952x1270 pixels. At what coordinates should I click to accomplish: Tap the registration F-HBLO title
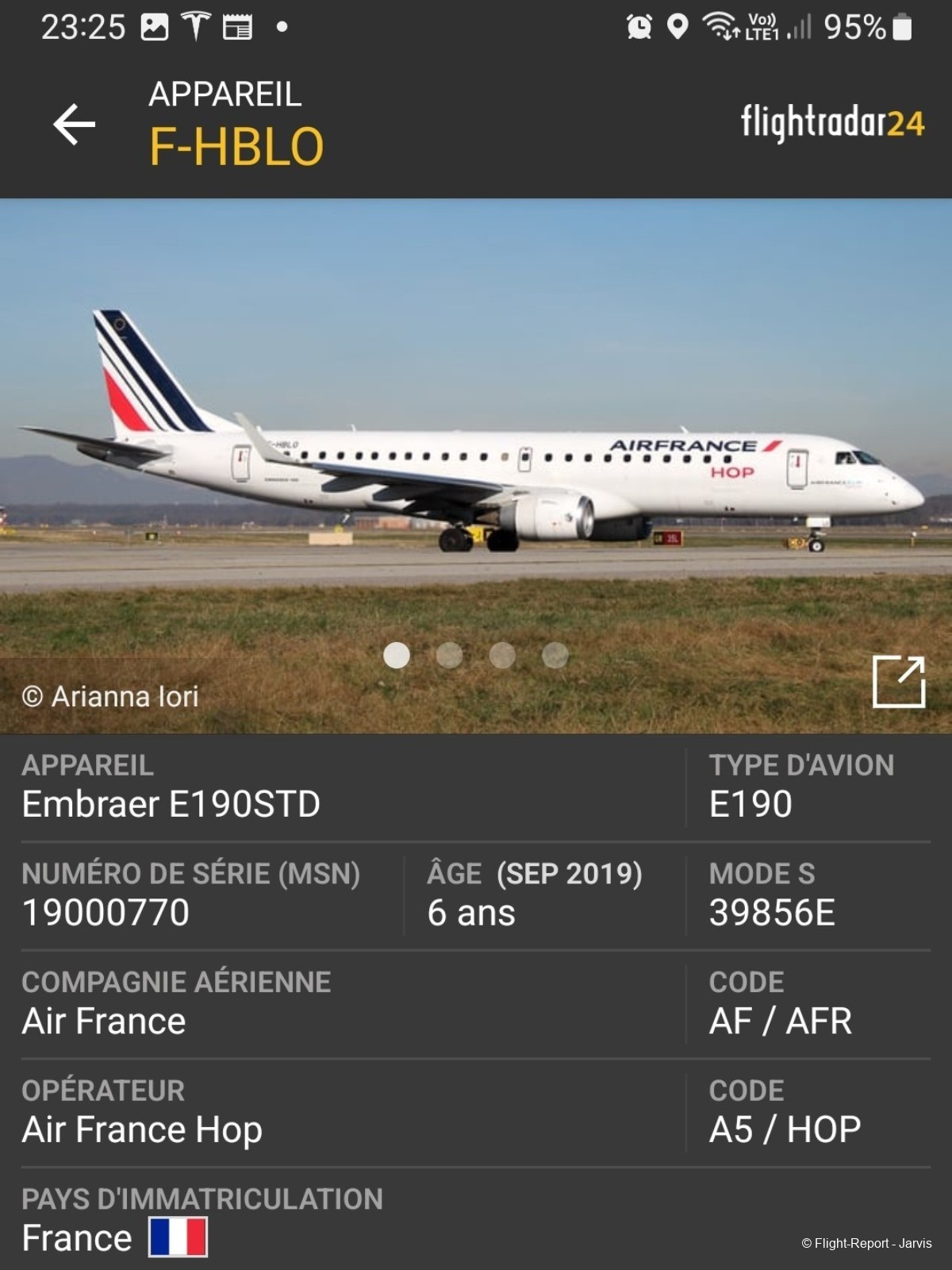click(x=236, y=144)
